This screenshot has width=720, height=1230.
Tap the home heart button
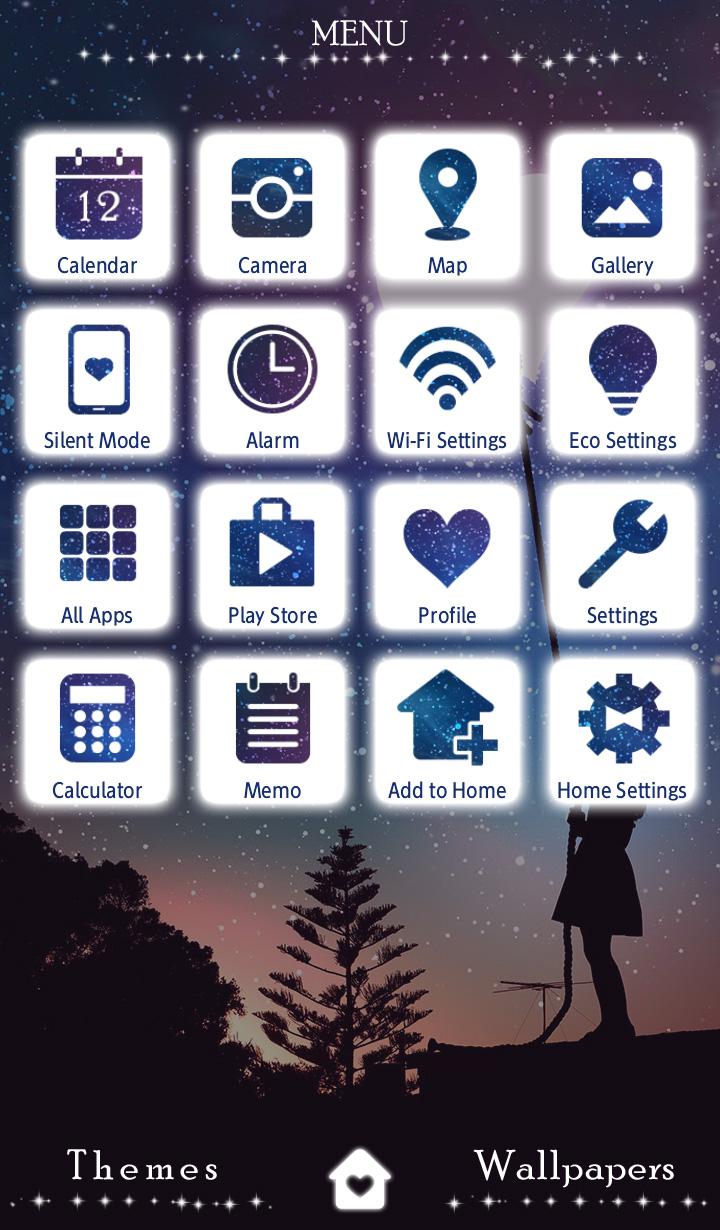coord(360,1178)
